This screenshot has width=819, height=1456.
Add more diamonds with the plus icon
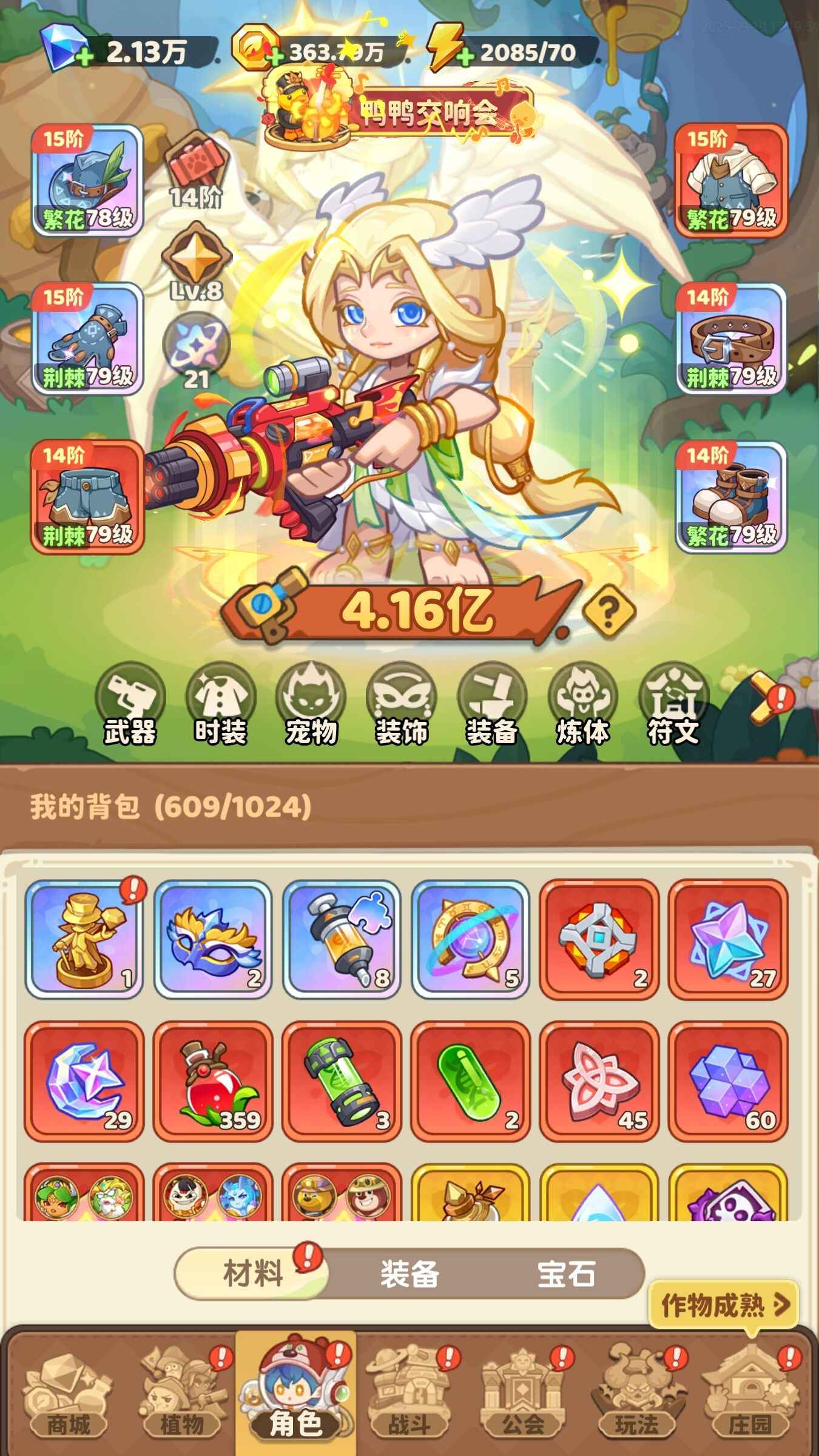click(x=85, y=58)
